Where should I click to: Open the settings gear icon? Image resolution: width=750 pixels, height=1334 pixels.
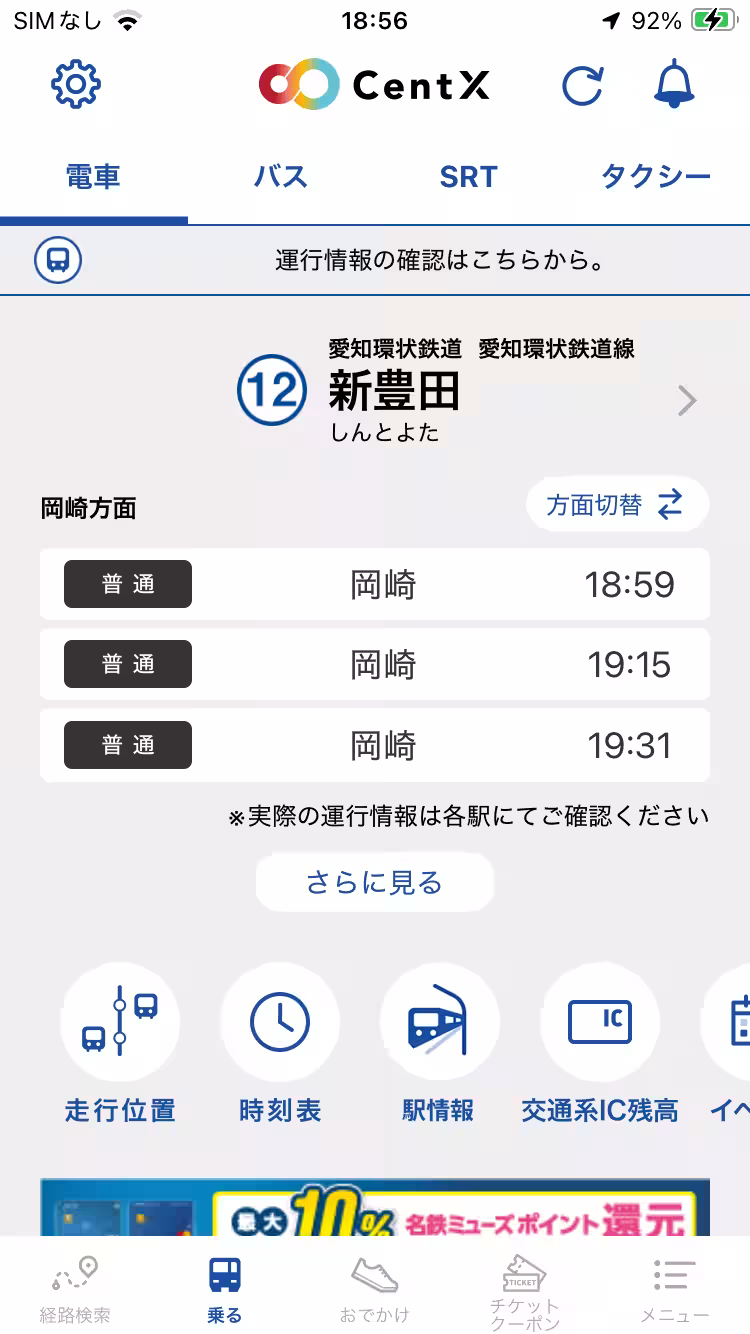(75, 86)
